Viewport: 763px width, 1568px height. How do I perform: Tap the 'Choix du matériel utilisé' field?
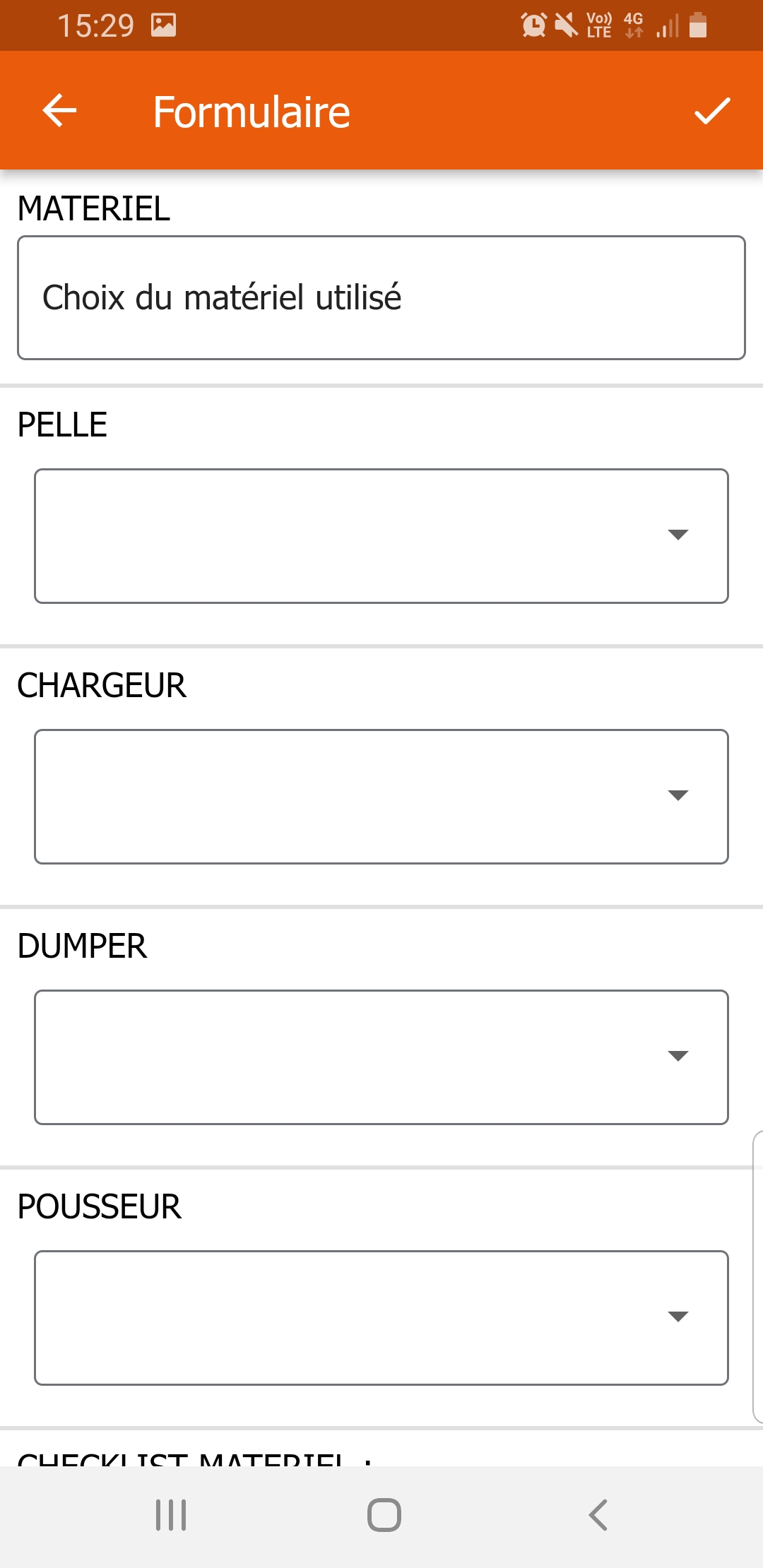pos(381,297)
